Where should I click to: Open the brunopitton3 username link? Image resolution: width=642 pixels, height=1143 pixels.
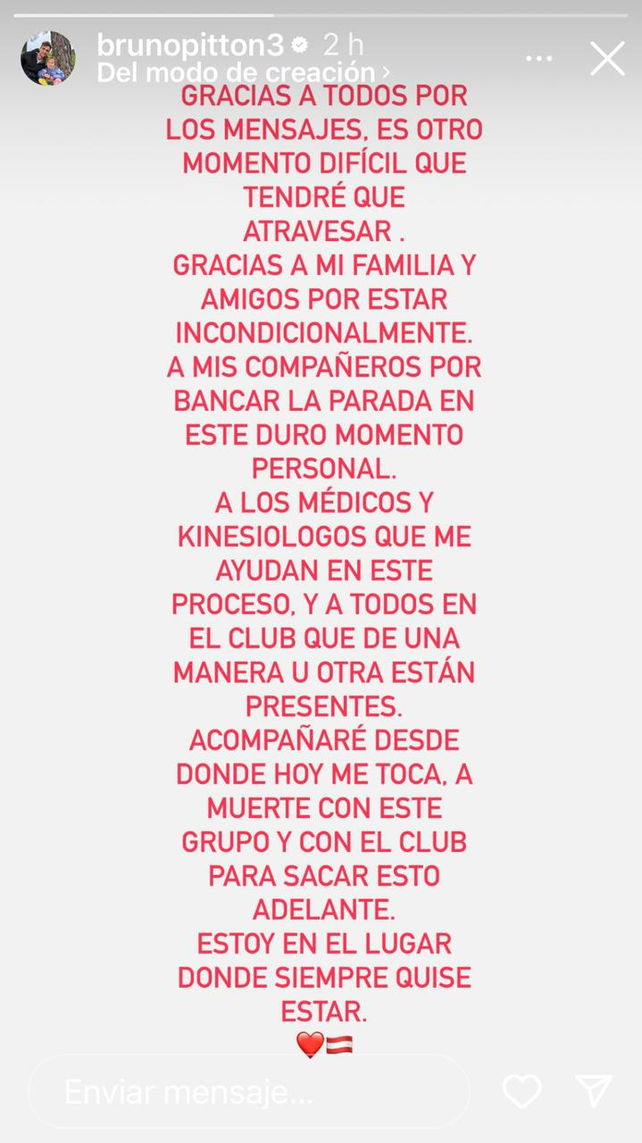(x=190, y=46)
